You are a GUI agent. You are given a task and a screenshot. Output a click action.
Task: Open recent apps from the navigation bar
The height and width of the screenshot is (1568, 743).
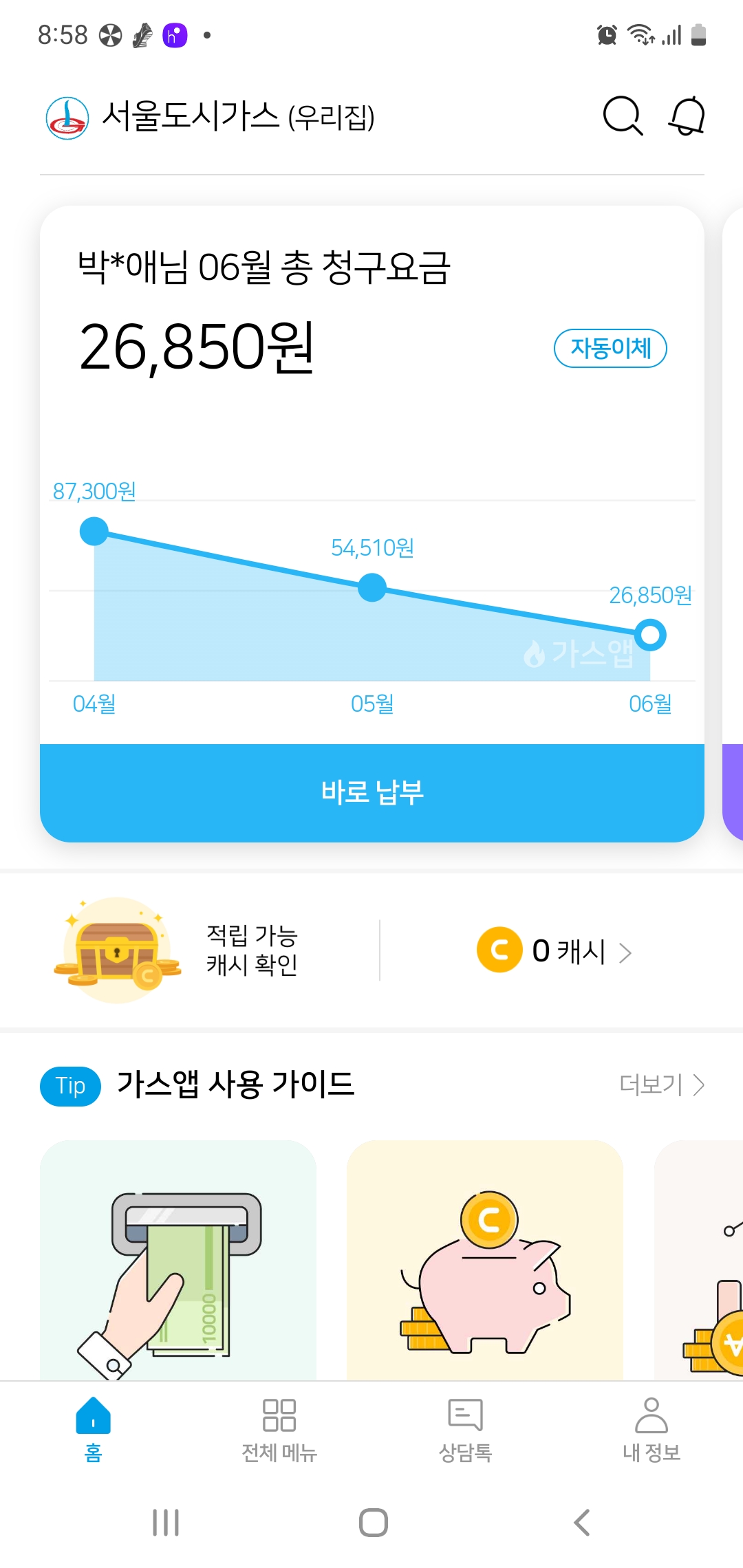pyautogui.click(x=166, y=1523)
